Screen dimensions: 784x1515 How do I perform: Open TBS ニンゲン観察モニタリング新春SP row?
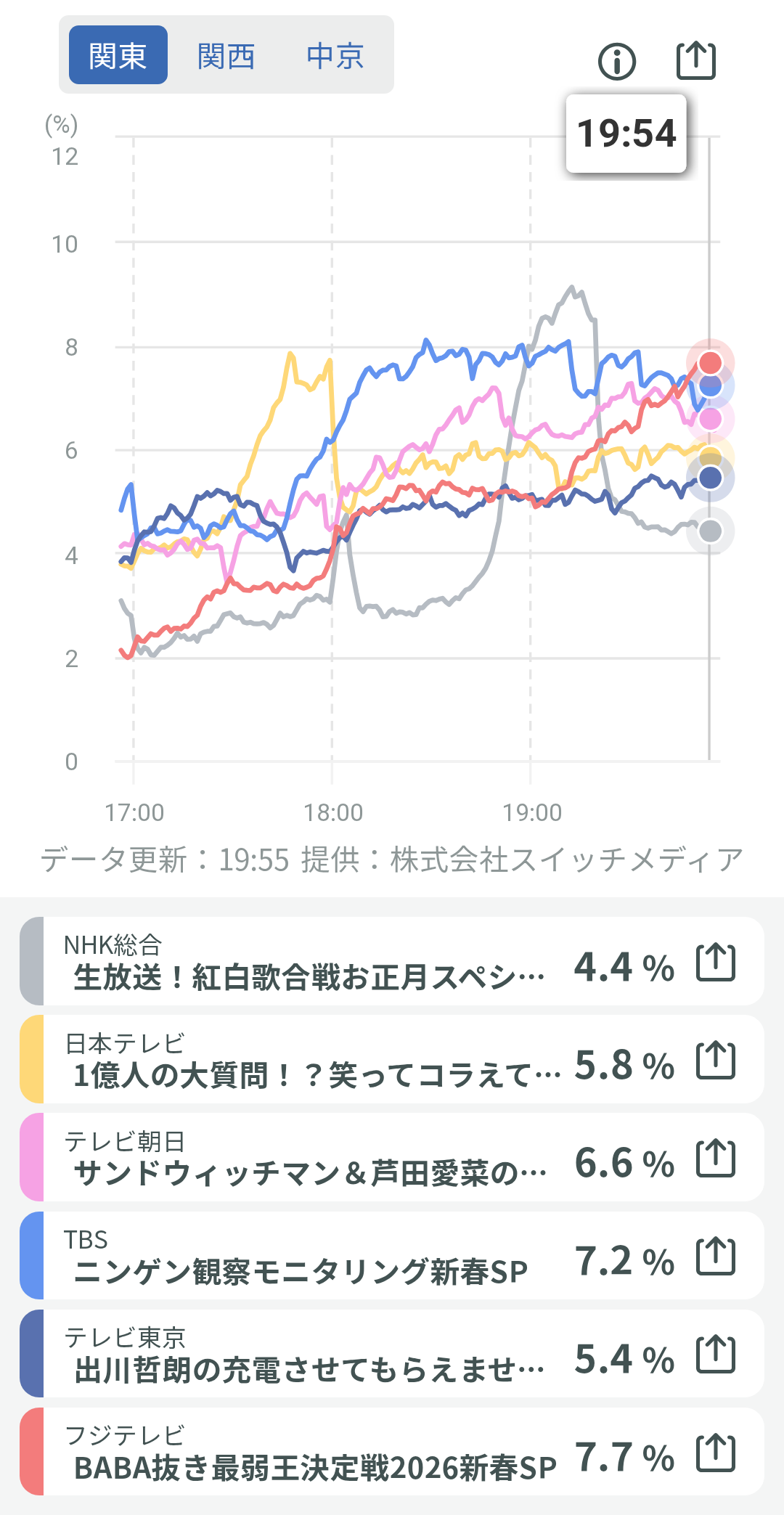coord(305,1257)
